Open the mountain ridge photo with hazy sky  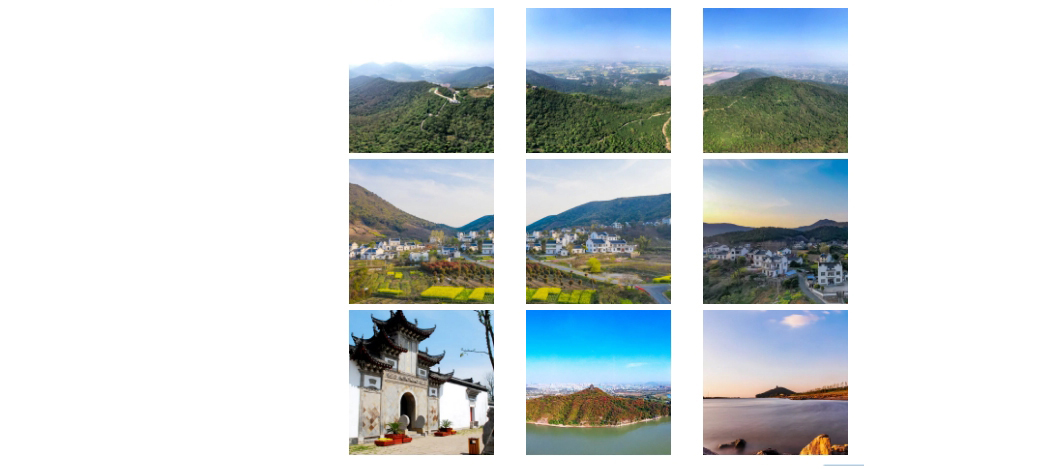click(x=421, y=80)
